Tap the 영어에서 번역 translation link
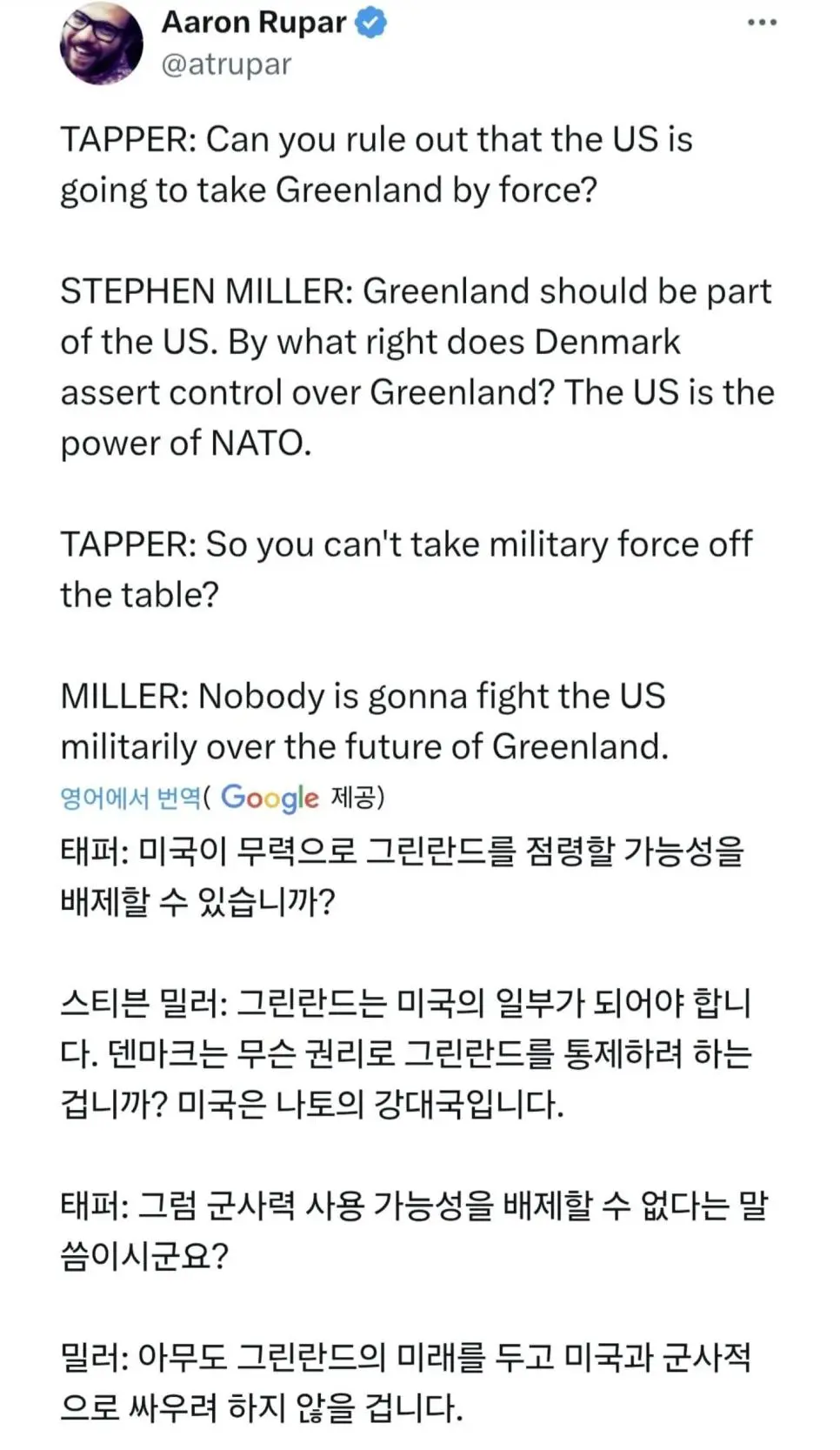840x1450 pixels. pyautogui.click(x=130, y=797)
